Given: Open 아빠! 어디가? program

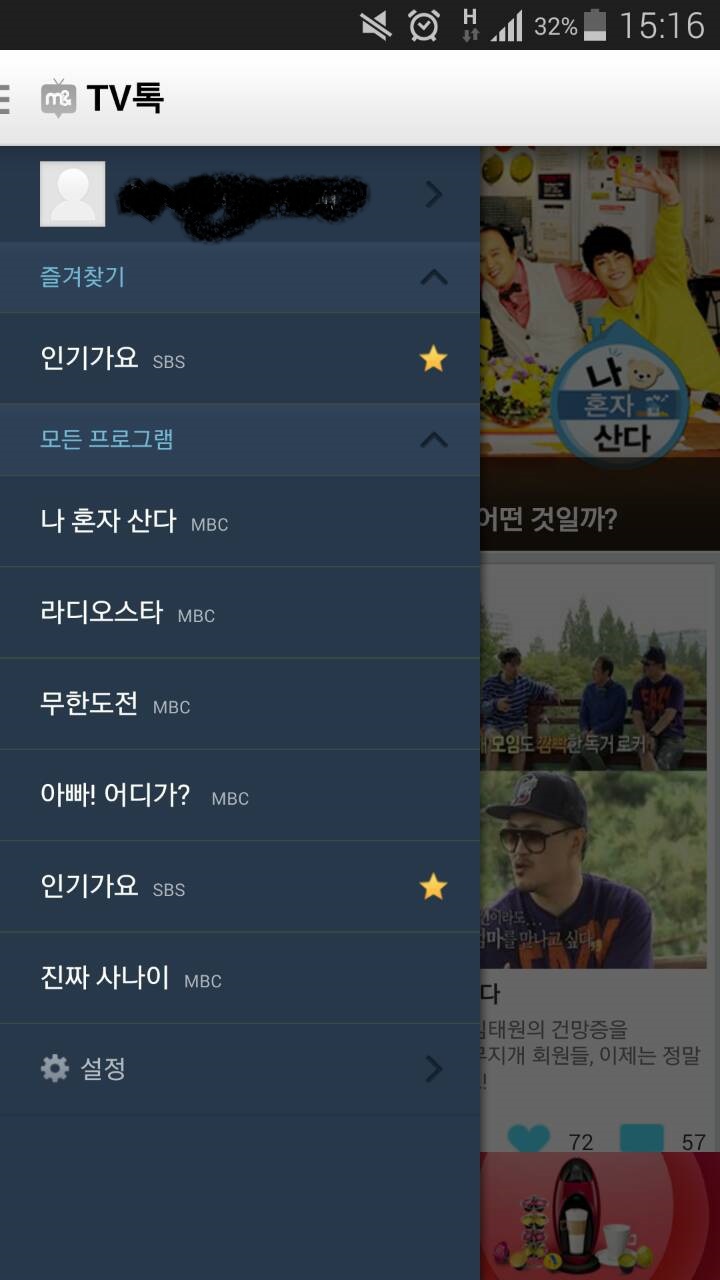Looking at the screenshot, I should tap(240, 795).
